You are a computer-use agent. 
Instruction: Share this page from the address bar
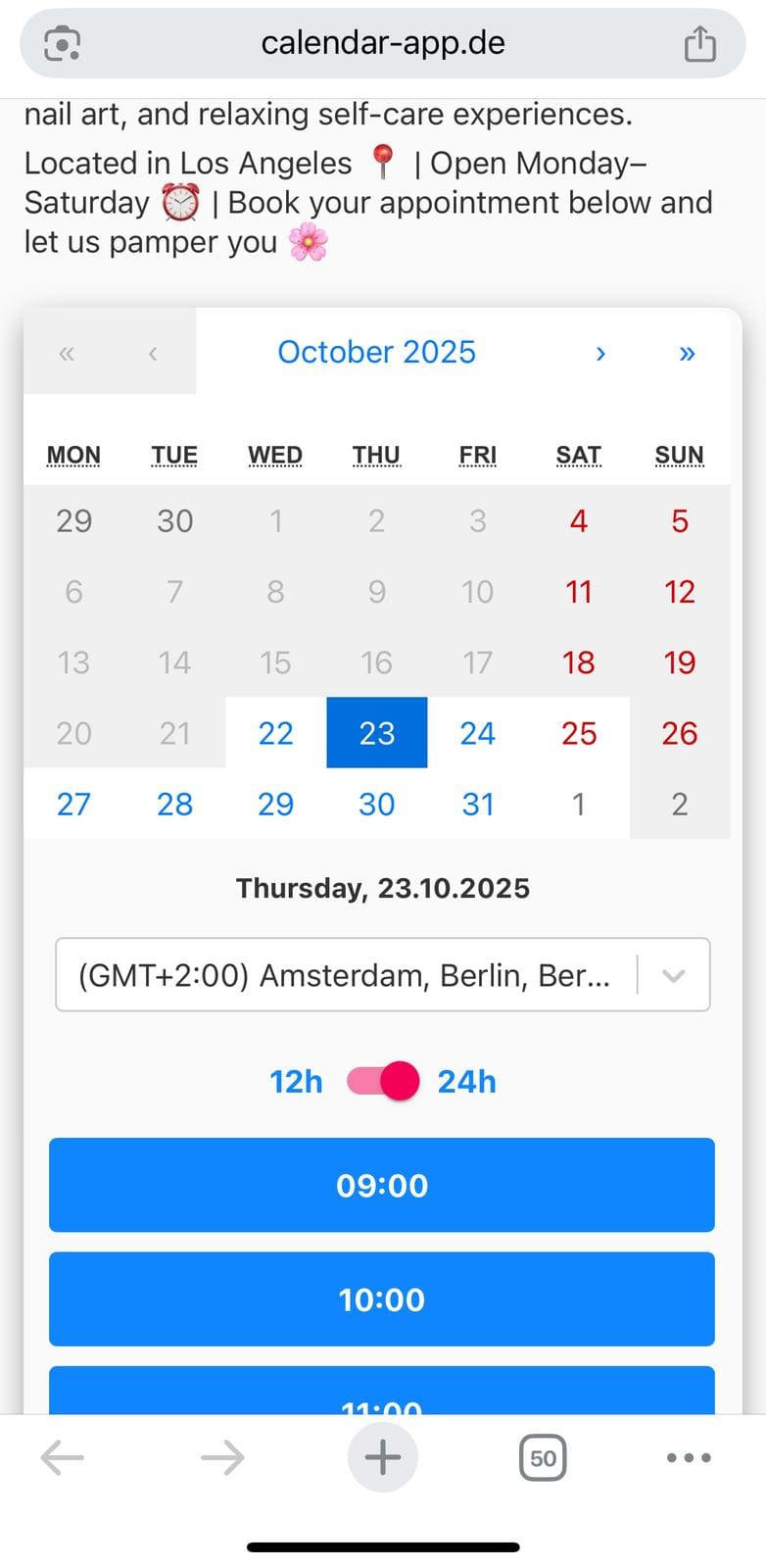(x=699, y=44)
